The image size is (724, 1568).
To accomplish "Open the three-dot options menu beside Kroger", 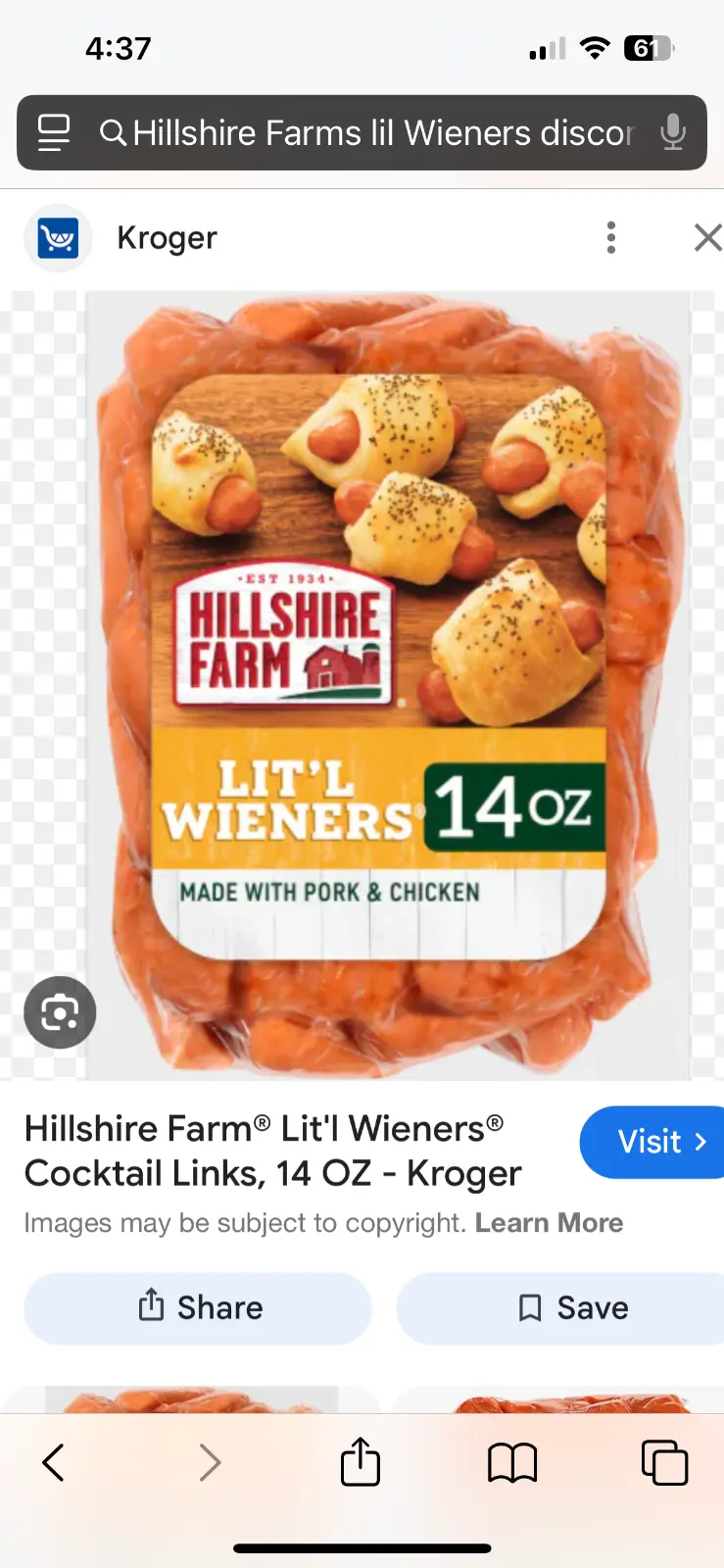I will pos(611,237).
